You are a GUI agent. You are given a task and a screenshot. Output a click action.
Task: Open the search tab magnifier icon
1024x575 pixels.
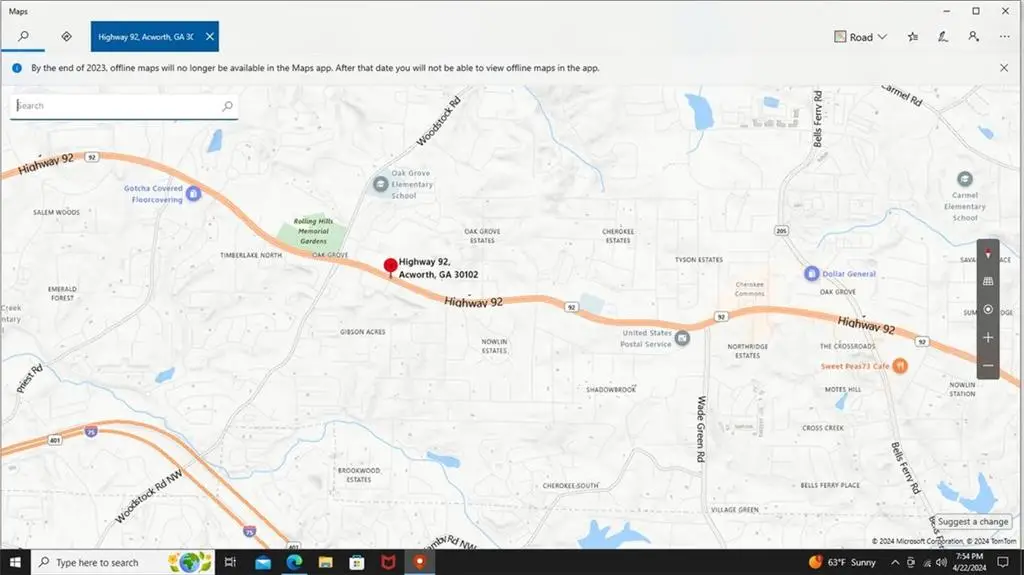(x=23, y=36)
